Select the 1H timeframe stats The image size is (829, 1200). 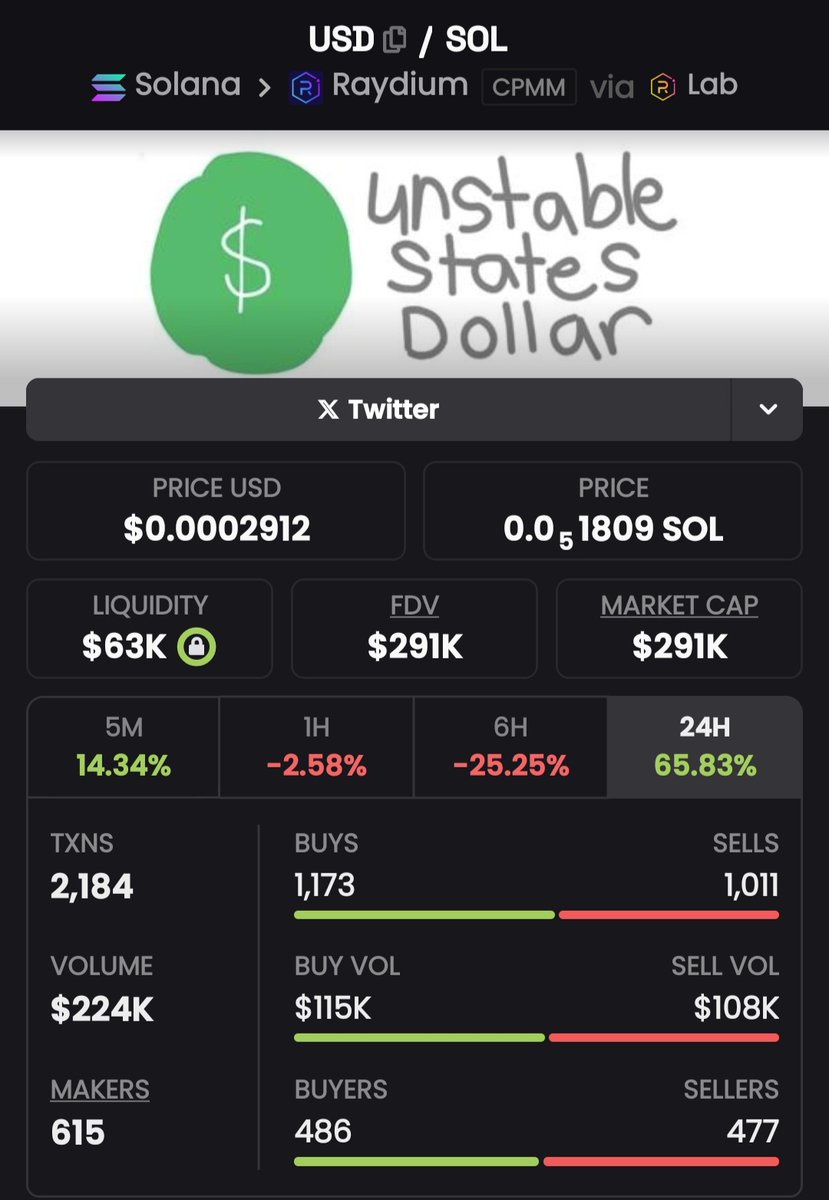click(316, 747)
